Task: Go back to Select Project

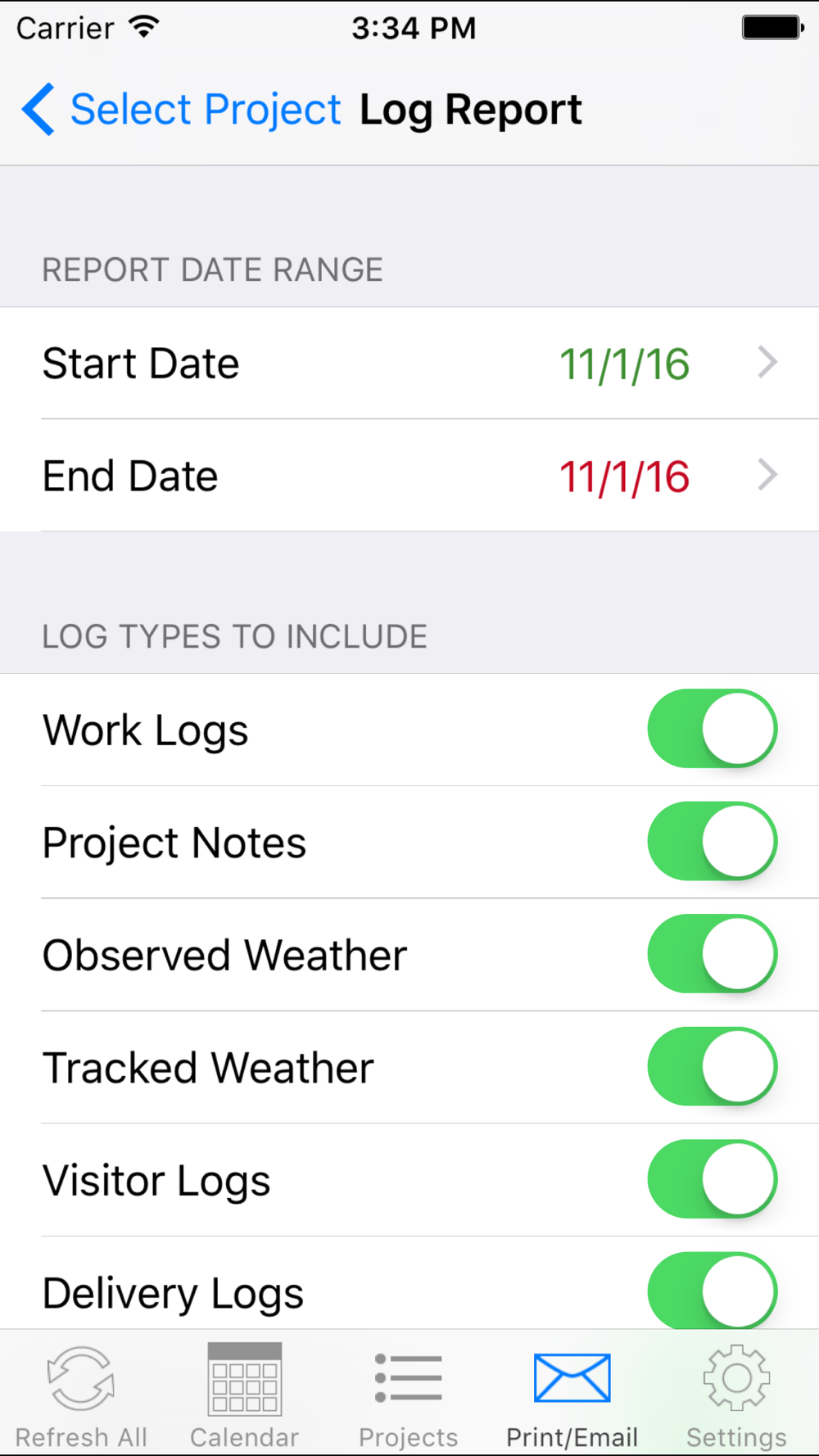Action: tap(182, 110)
